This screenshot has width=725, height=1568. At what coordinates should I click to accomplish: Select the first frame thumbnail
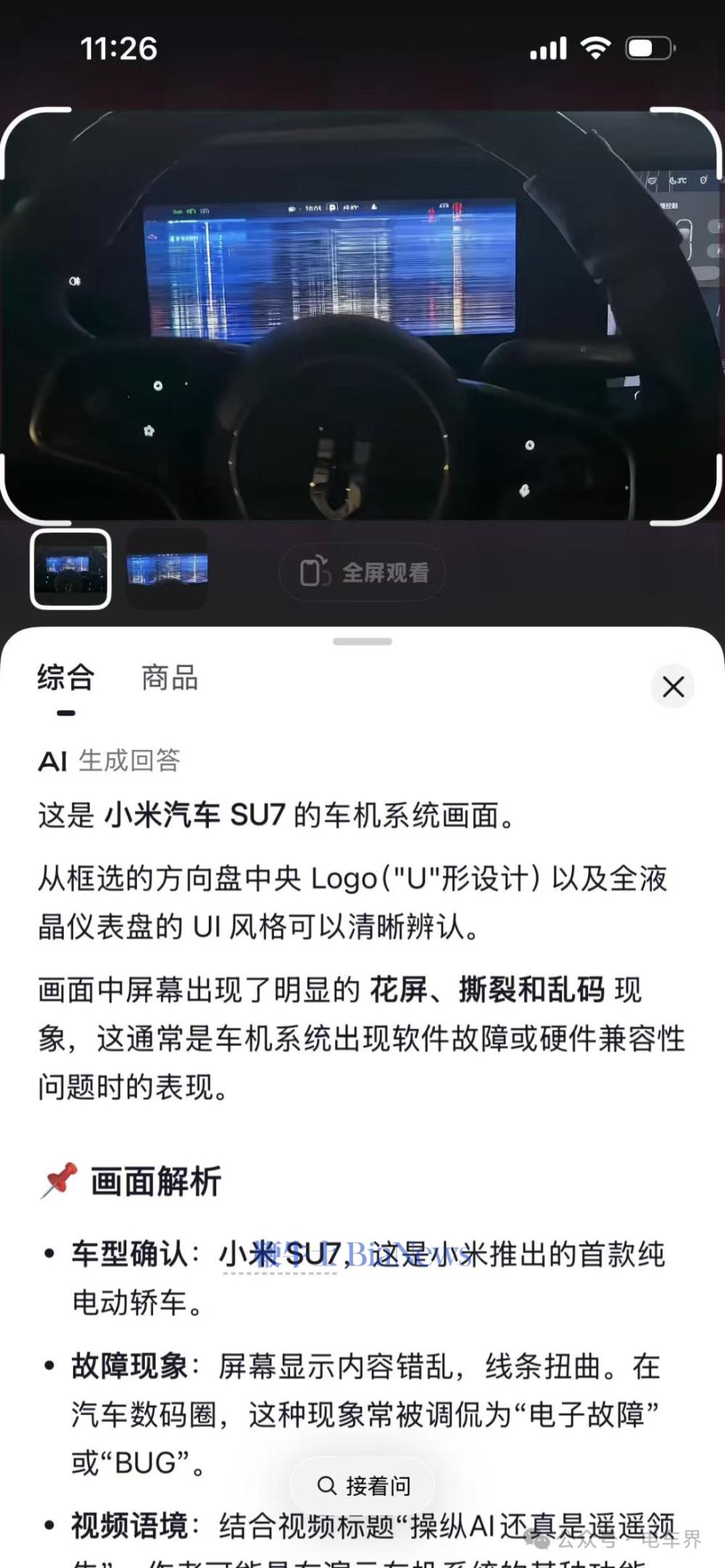[70, 569]
